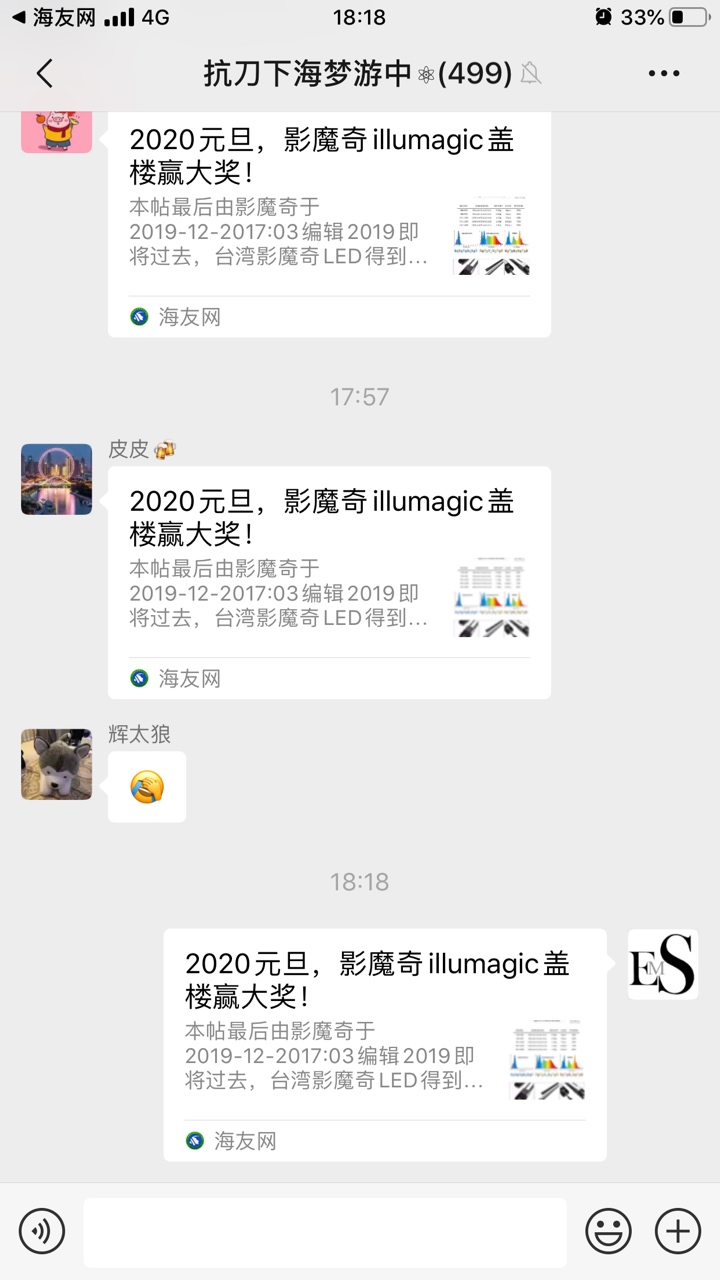Open my own ES avatar profile
Screen dimensions: 720x1280
(662, 964)
